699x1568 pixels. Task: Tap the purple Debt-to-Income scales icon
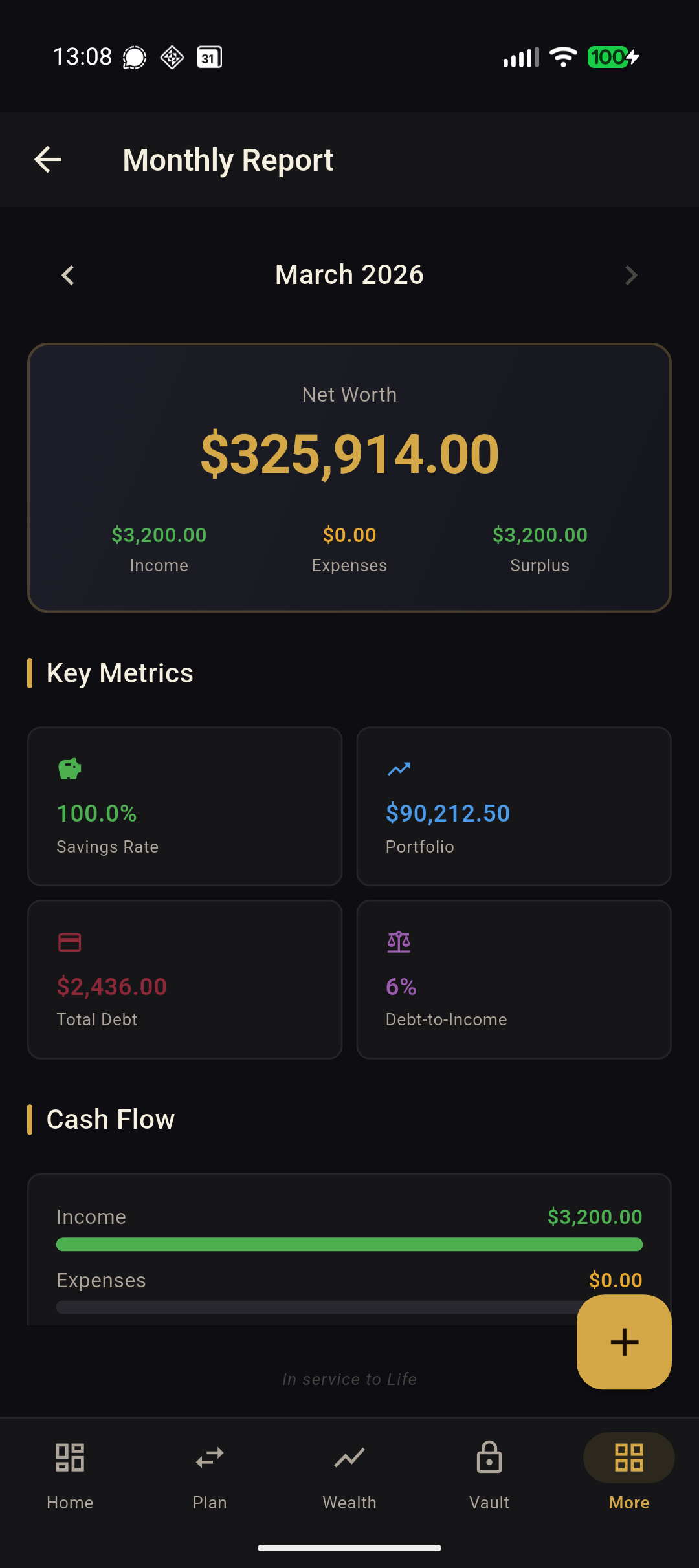(x=399, y=942)
